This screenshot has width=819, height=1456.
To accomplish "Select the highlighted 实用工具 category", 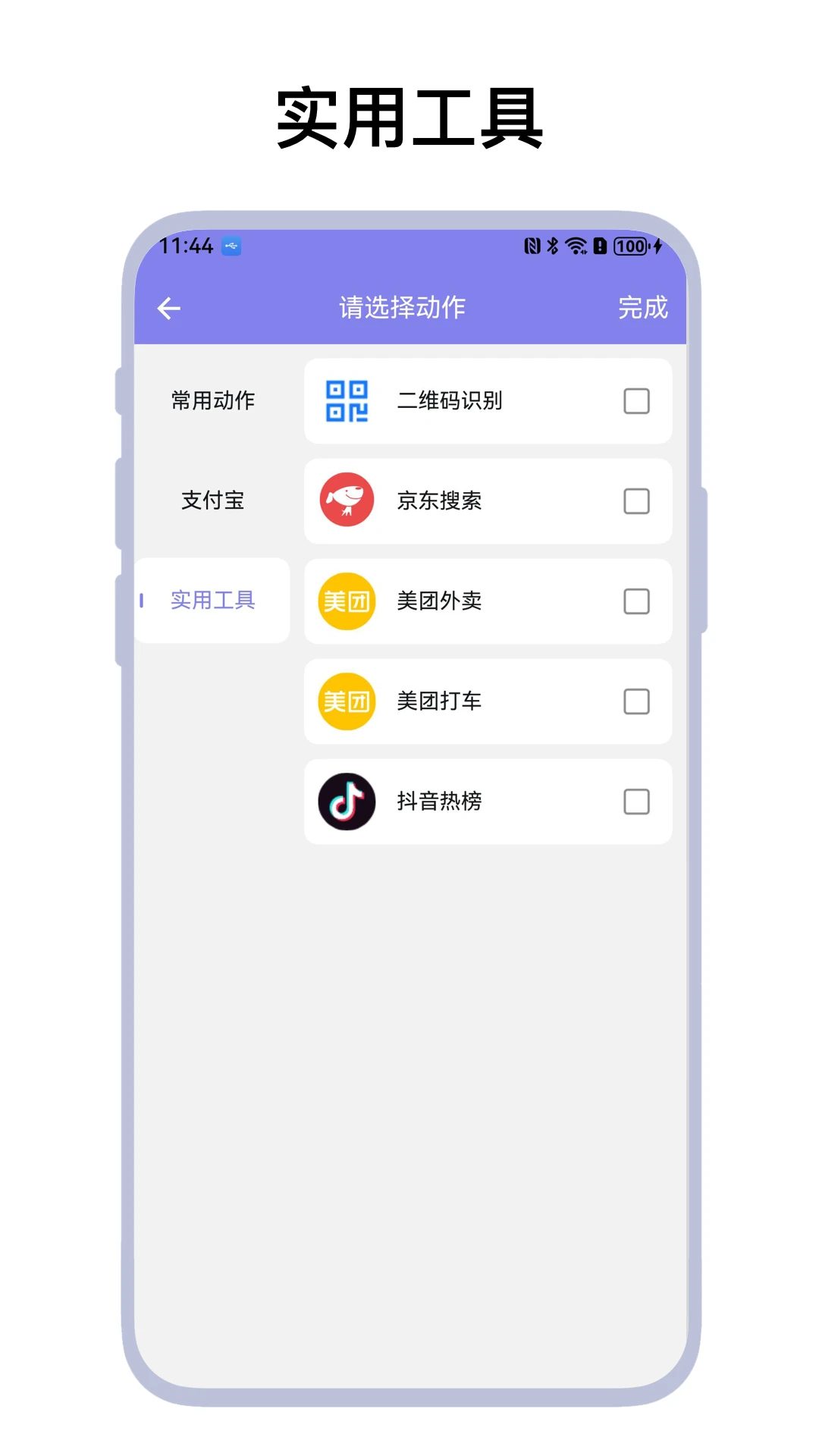I will 213,601.
